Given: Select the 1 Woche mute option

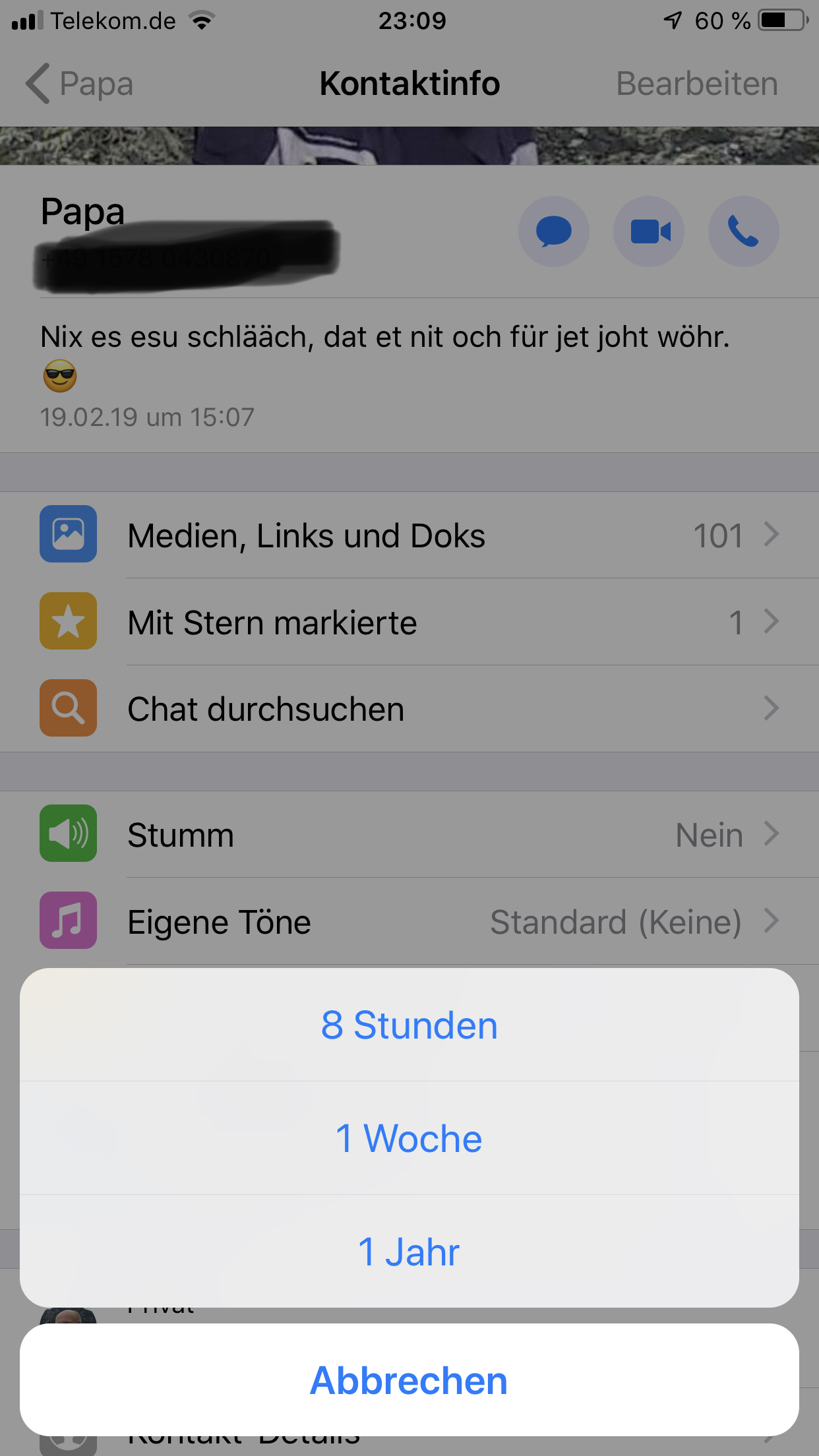Looking at the screenshot, I should click(409, 1139).
